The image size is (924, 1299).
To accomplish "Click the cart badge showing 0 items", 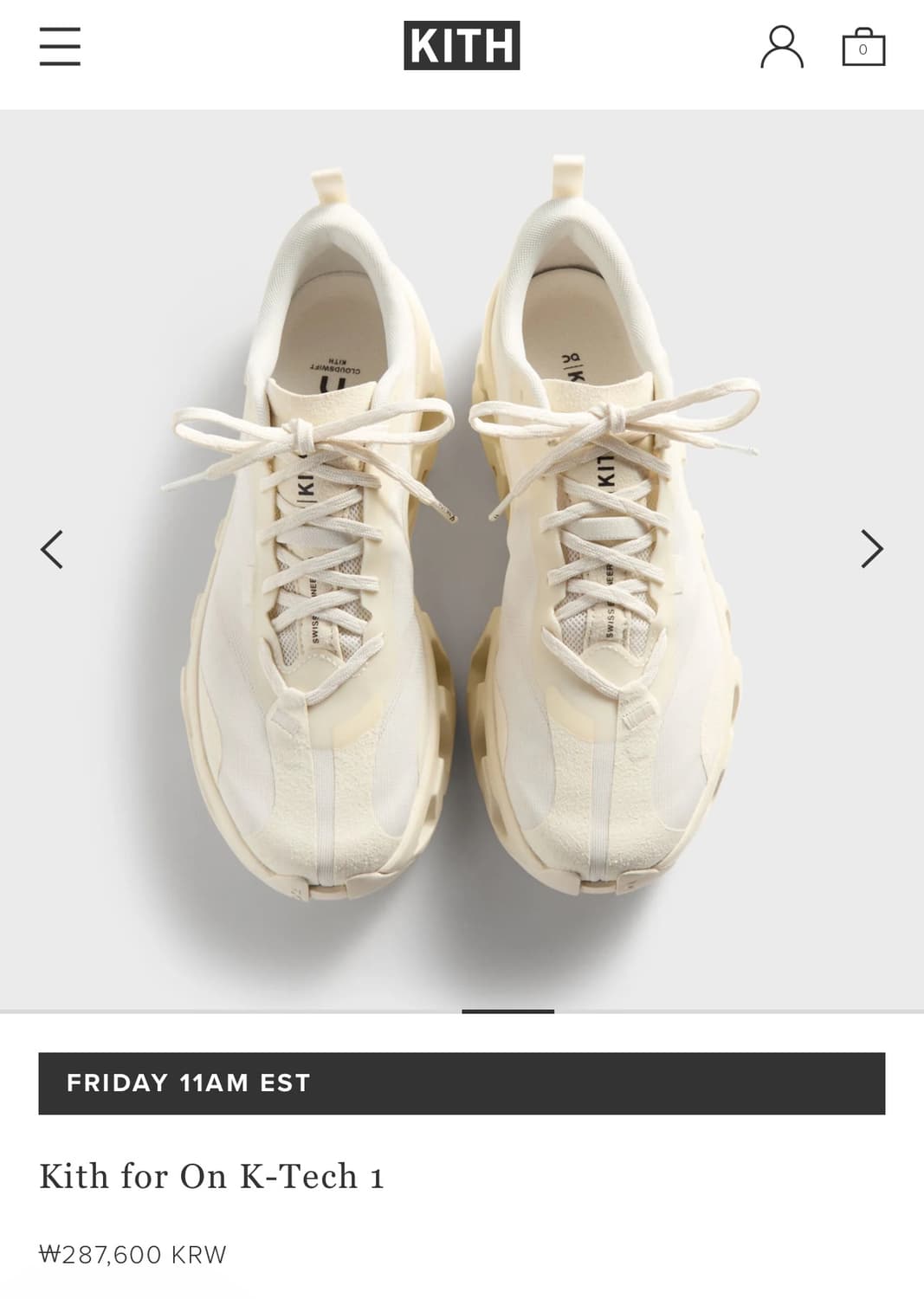I will click(x=863, y=52).
